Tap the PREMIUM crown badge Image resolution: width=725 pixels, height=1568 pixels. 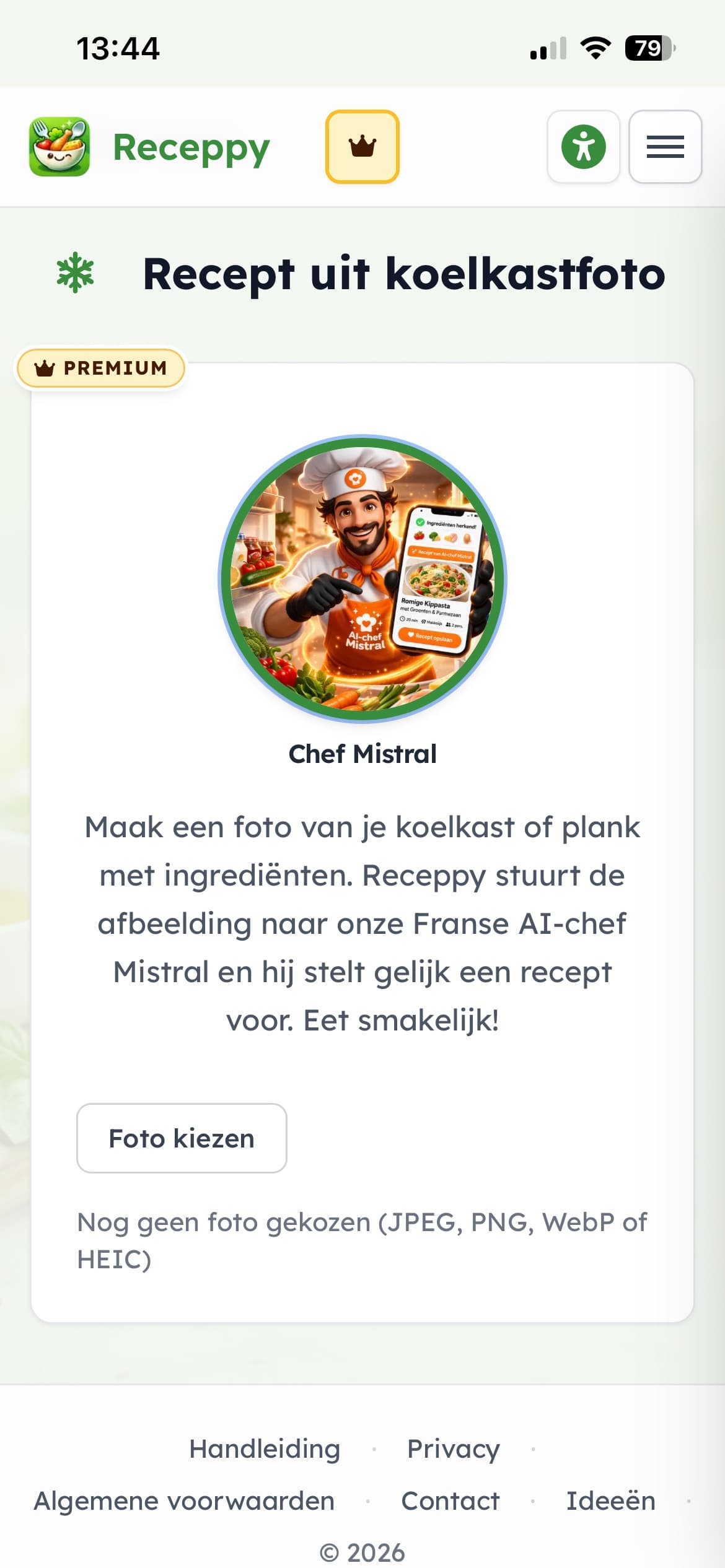pos(100,368)
